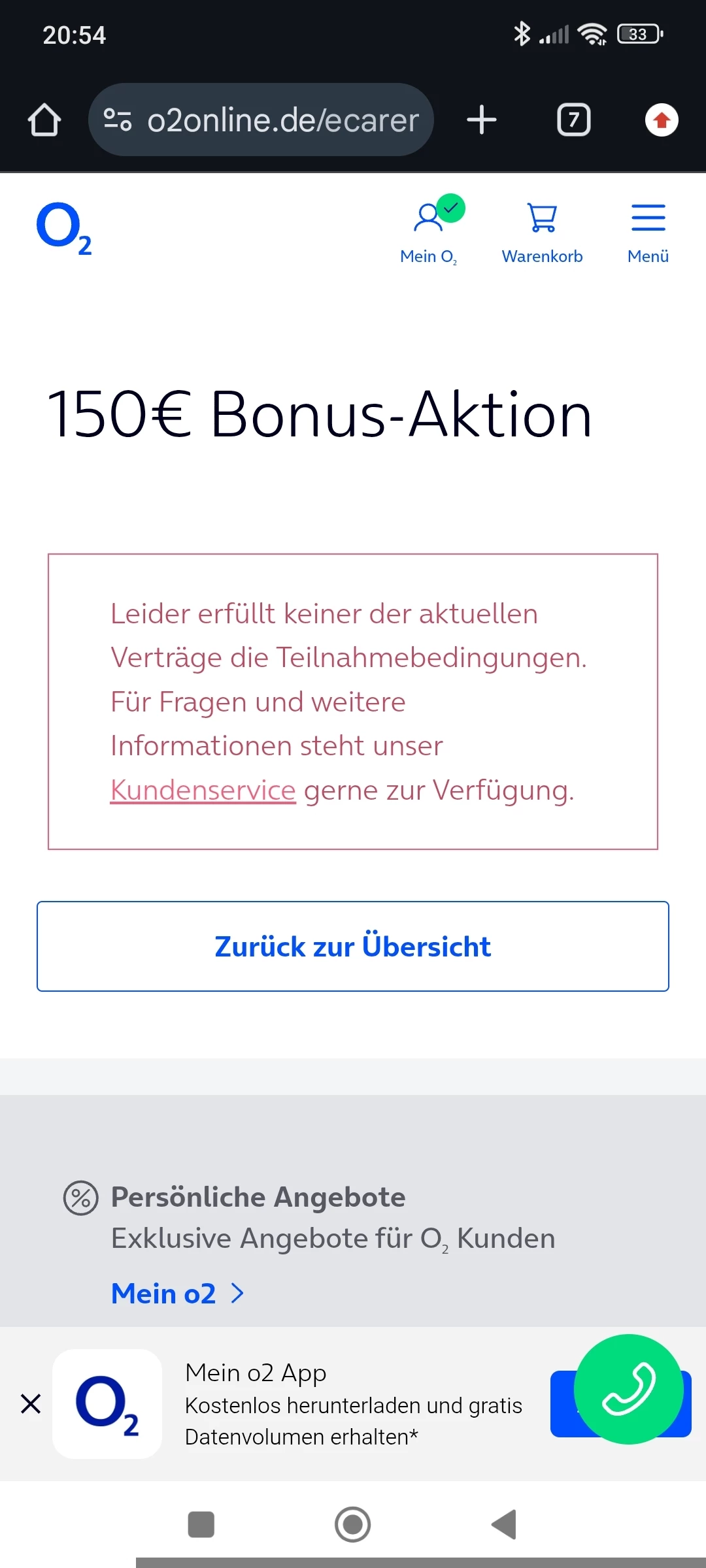
Task: Dismiss the Mein o2 App banner
Action: pyautogui.click(x=31, y=1403)
